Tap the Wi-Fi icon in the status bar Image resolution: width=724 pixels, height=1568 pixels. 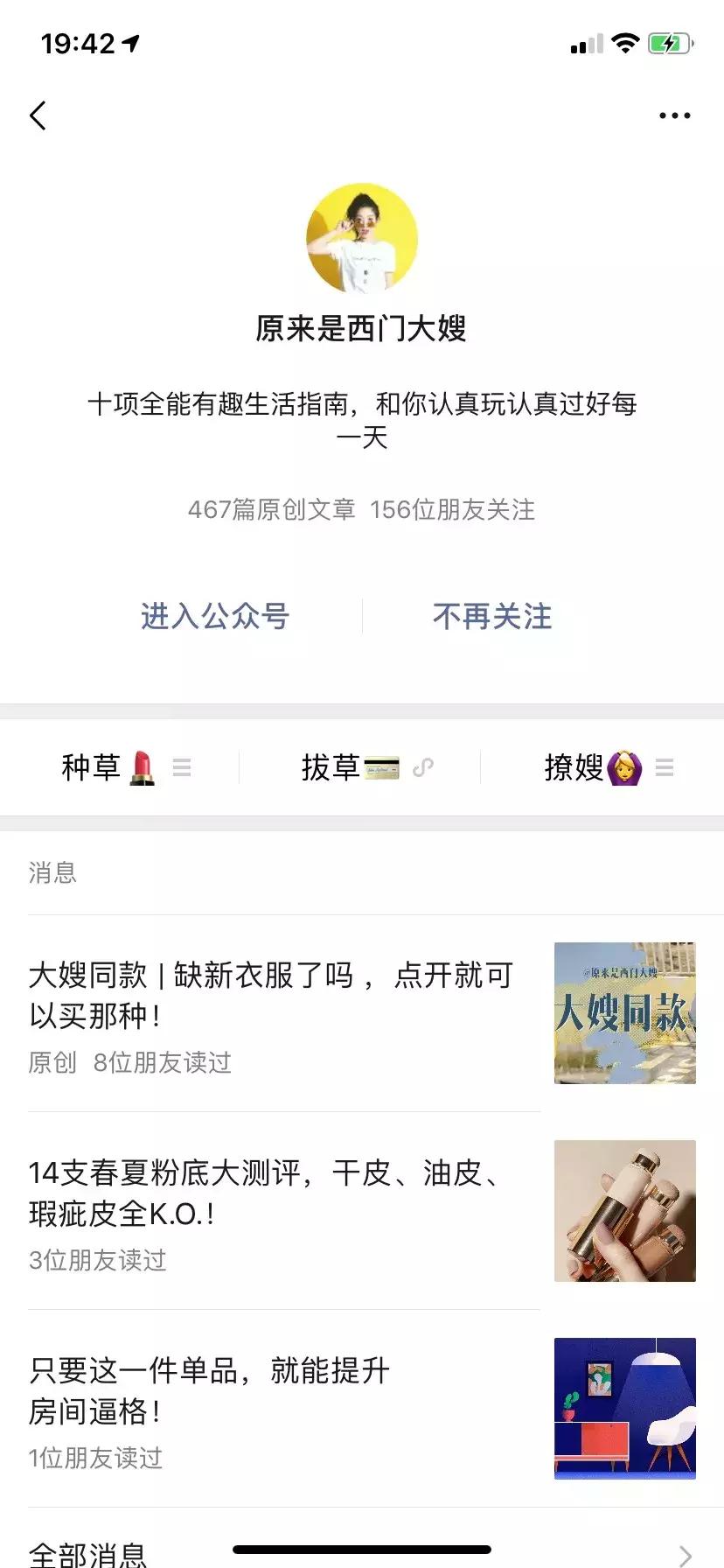pos(624,42)
